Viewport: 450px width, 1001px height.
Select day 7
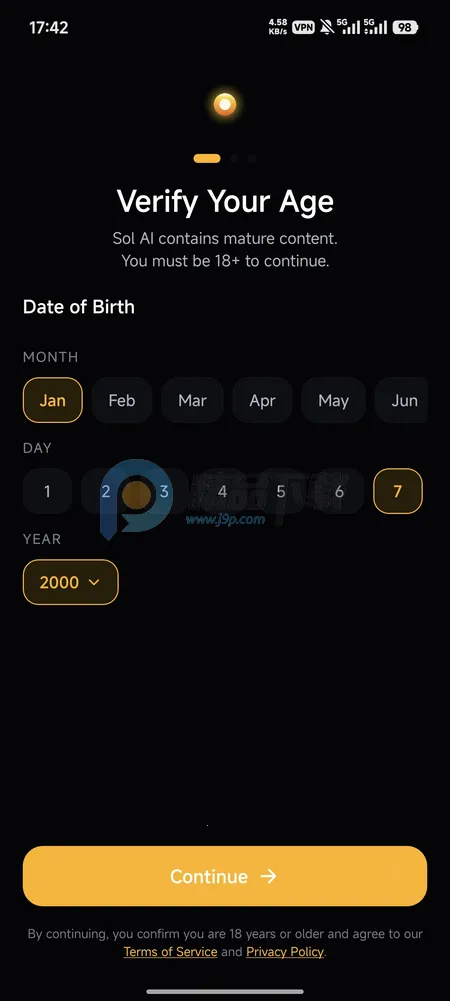coord(398,492)
